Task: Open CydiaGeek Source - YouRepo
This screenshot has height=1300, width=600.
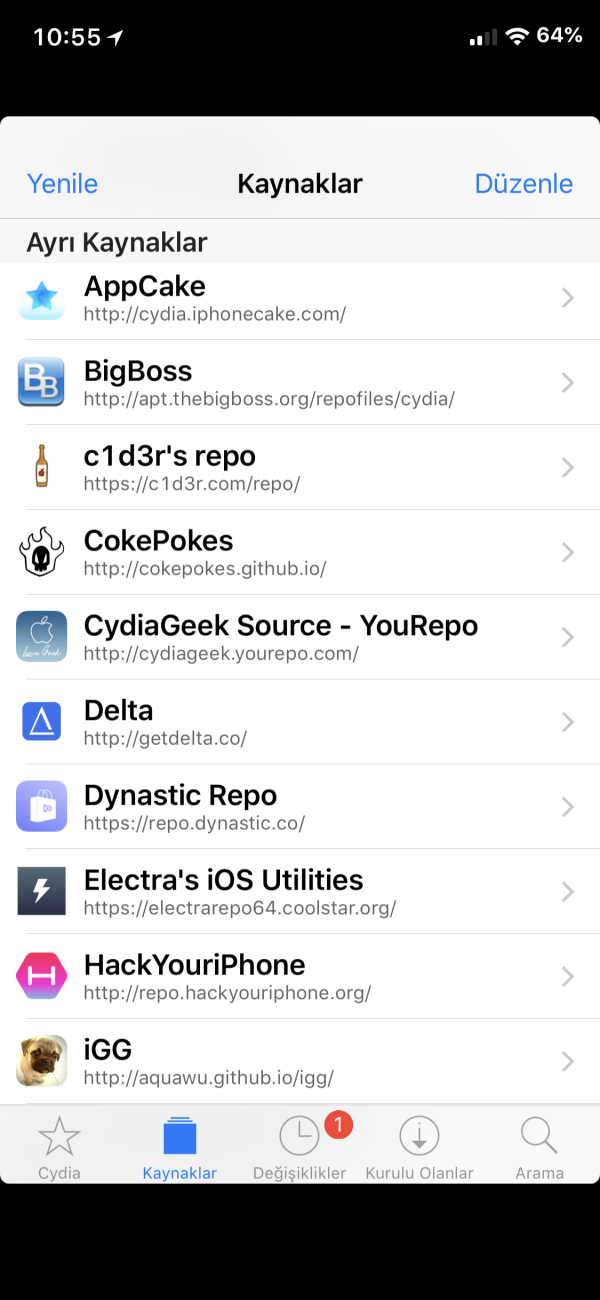Action: tap(300, 638)
